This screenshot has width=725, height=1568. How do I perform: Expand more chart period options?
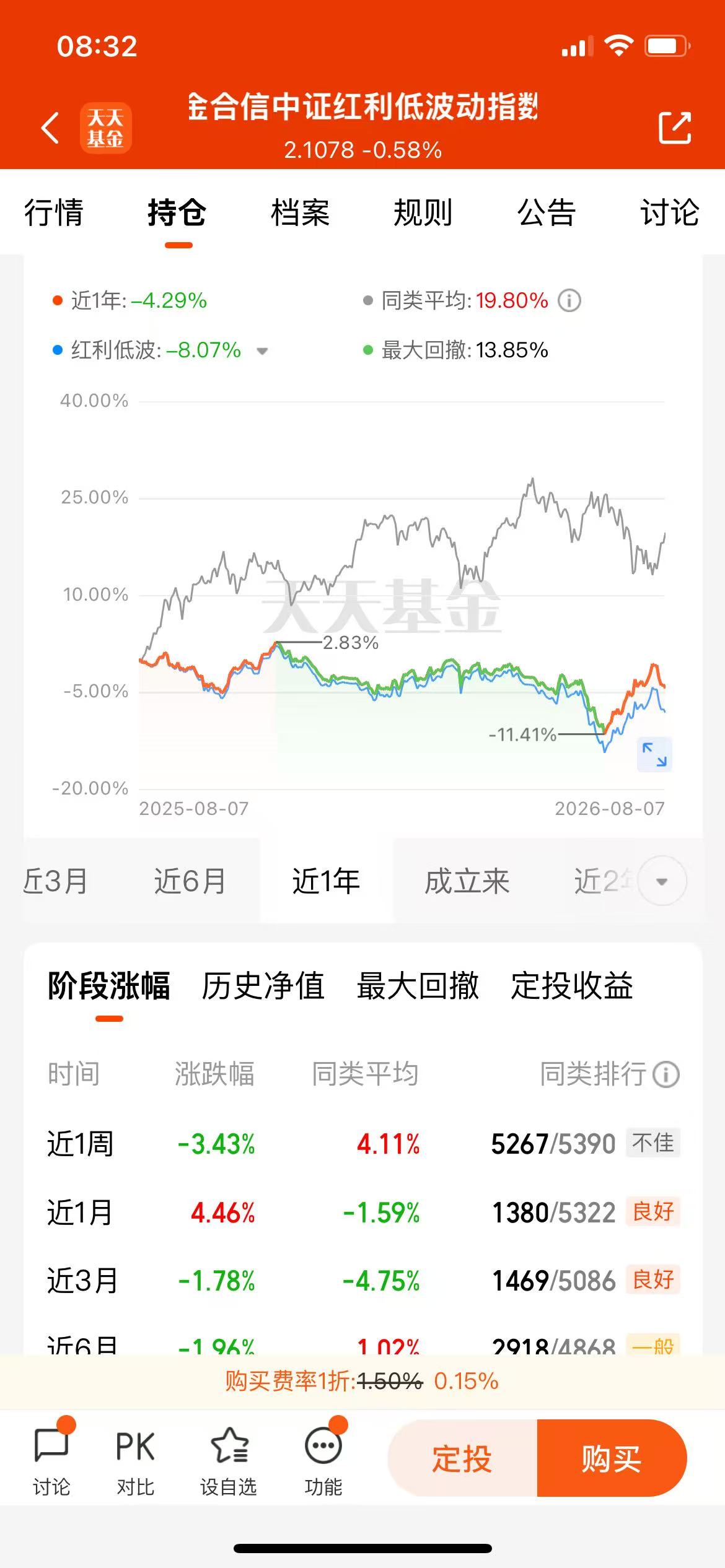[662, 881]
